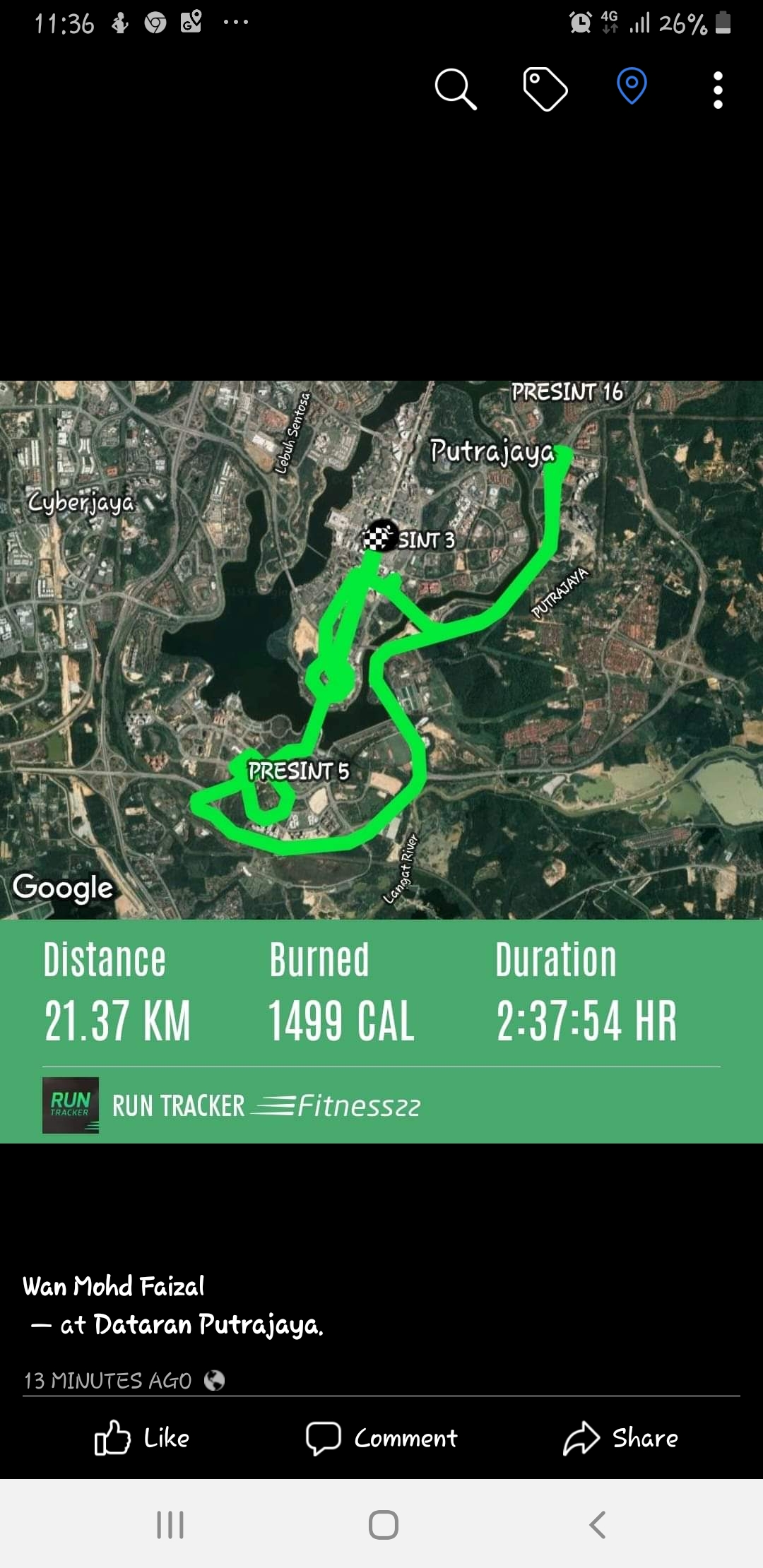Open the blue location pin icon
This screenshot has width=763, height=1568.
point(632,86)
